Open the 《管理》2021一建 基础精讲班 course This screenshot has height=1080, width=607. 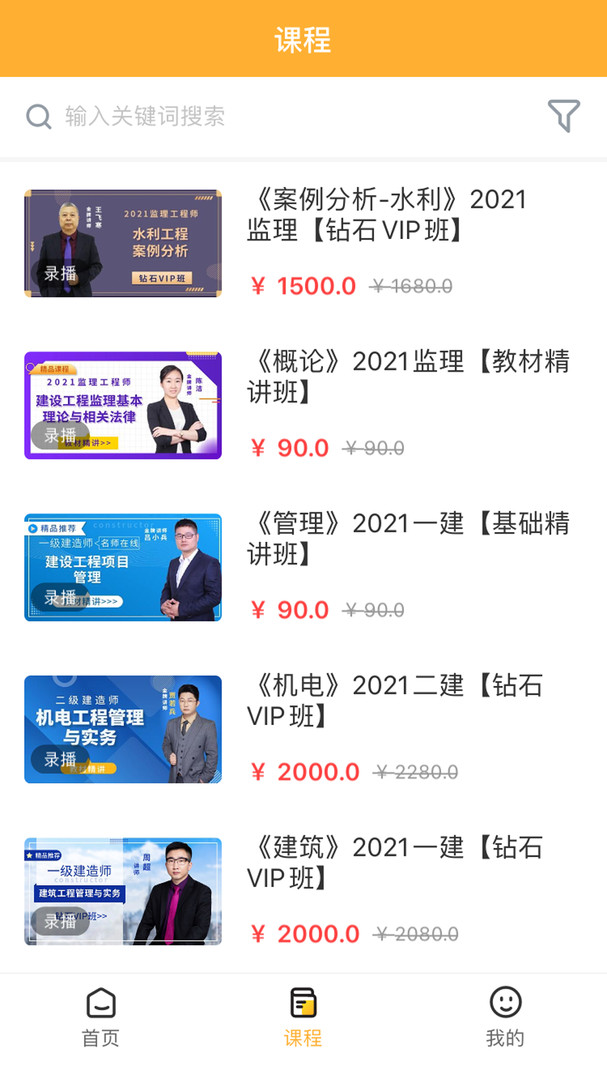303,567
